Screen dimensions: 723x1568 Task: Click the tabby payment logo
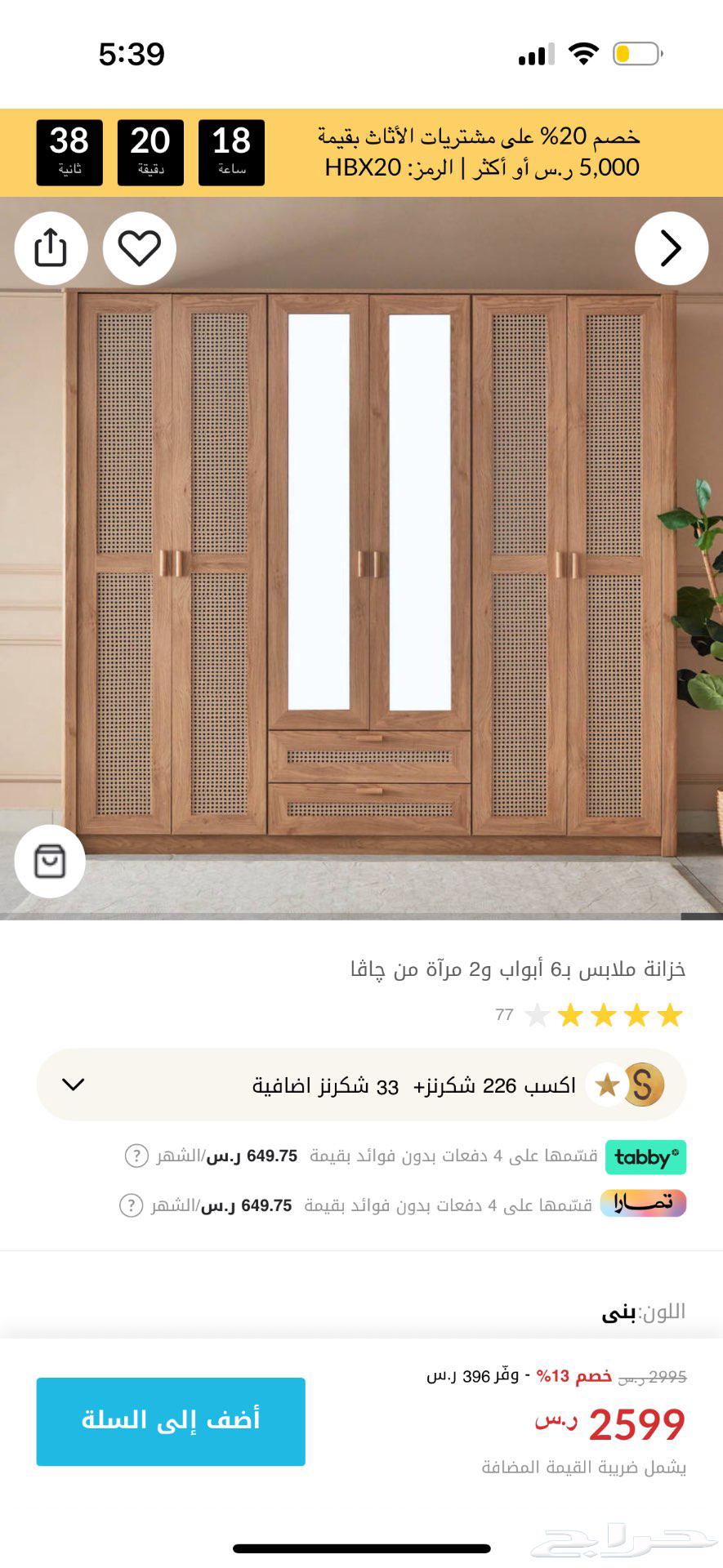tap(645, 1156)
